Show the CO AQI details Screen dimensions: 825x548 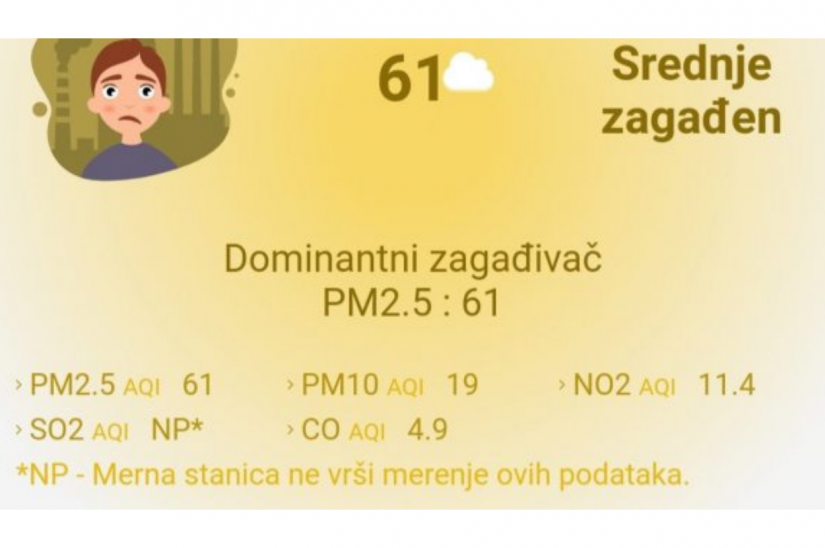(x=366, y=430)
